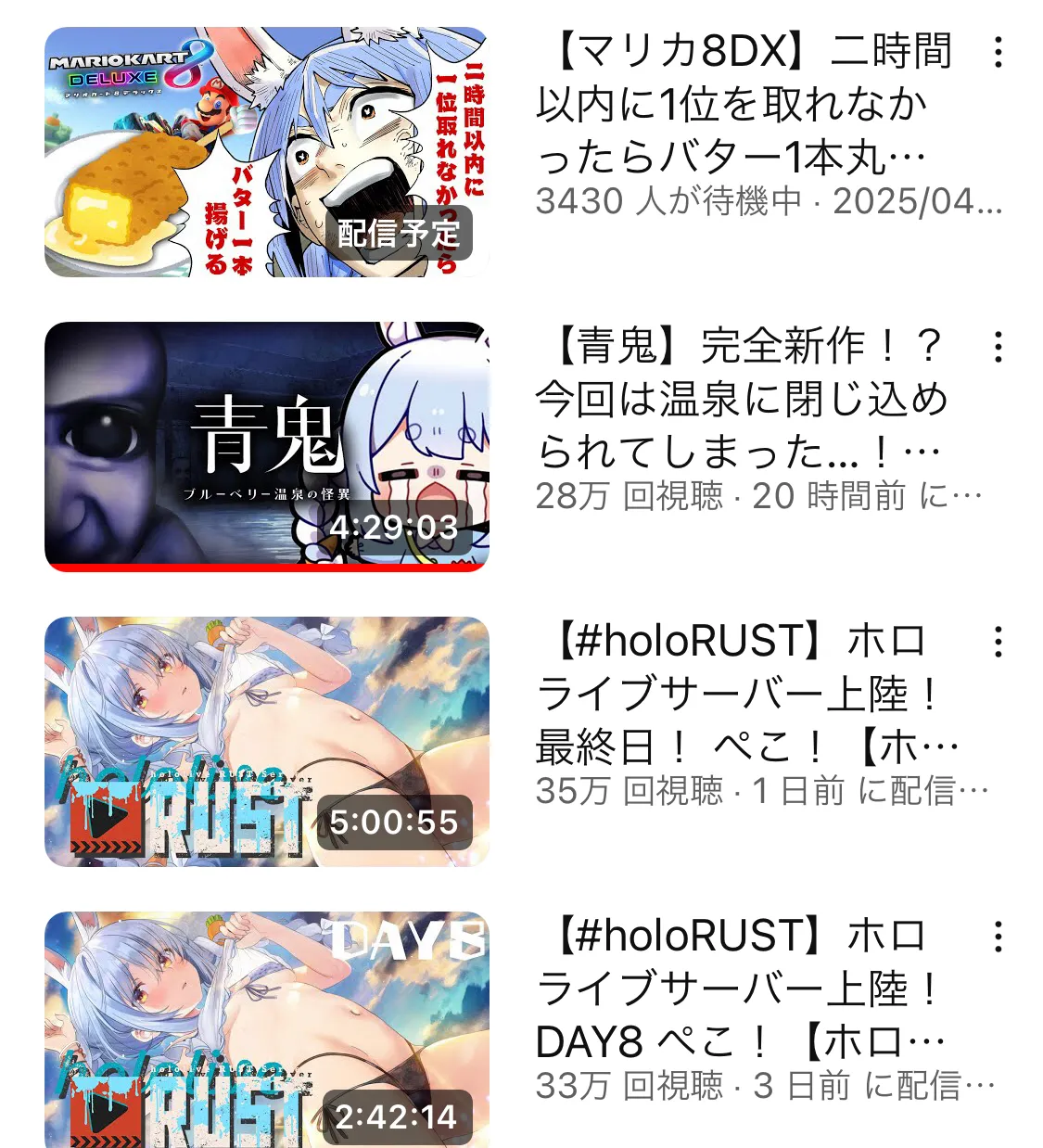Play the holoRUST DAY8 2:42:14 video
The width and height of the screenshot is (1043, 1148).
[267, 1029]
